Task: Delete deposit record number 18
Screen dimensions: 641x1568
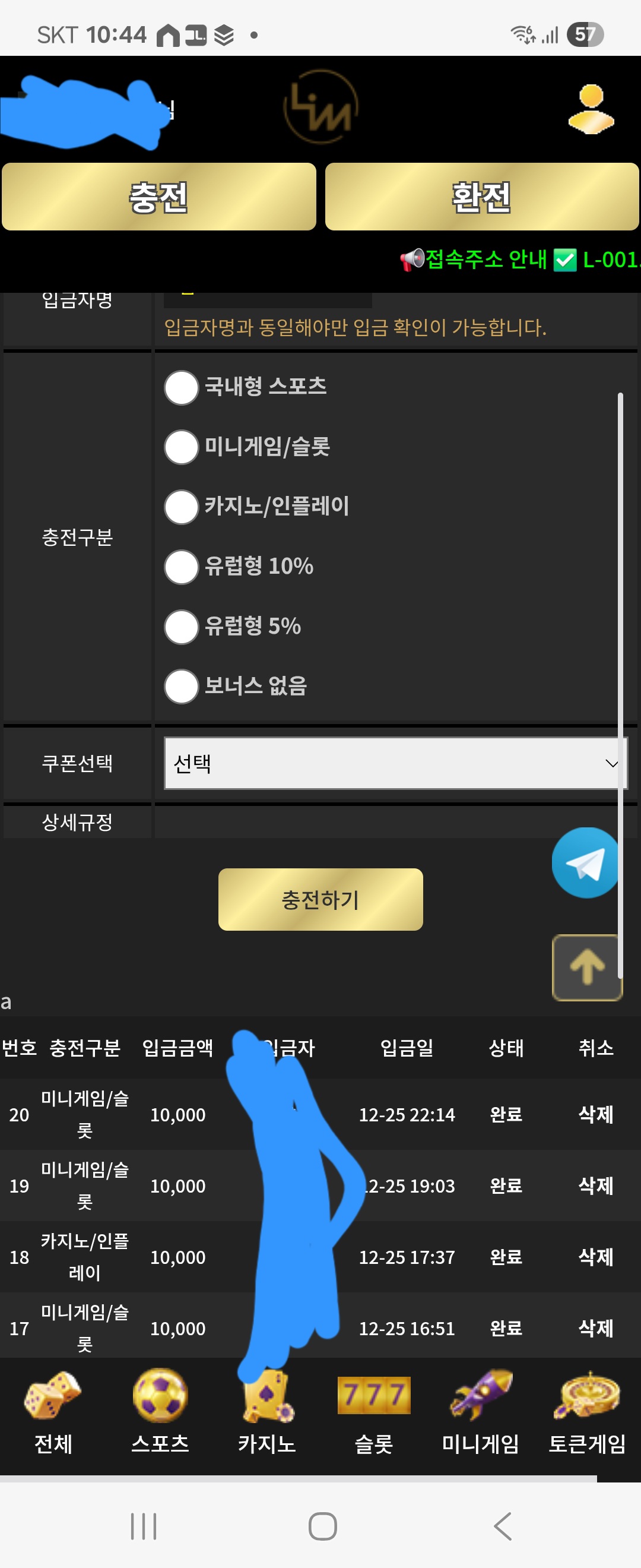Action: [x=595, y=1256]
